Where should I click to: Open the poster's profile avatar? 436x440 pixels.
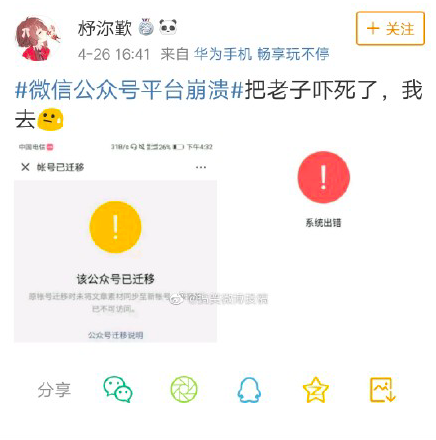point(38,38)
